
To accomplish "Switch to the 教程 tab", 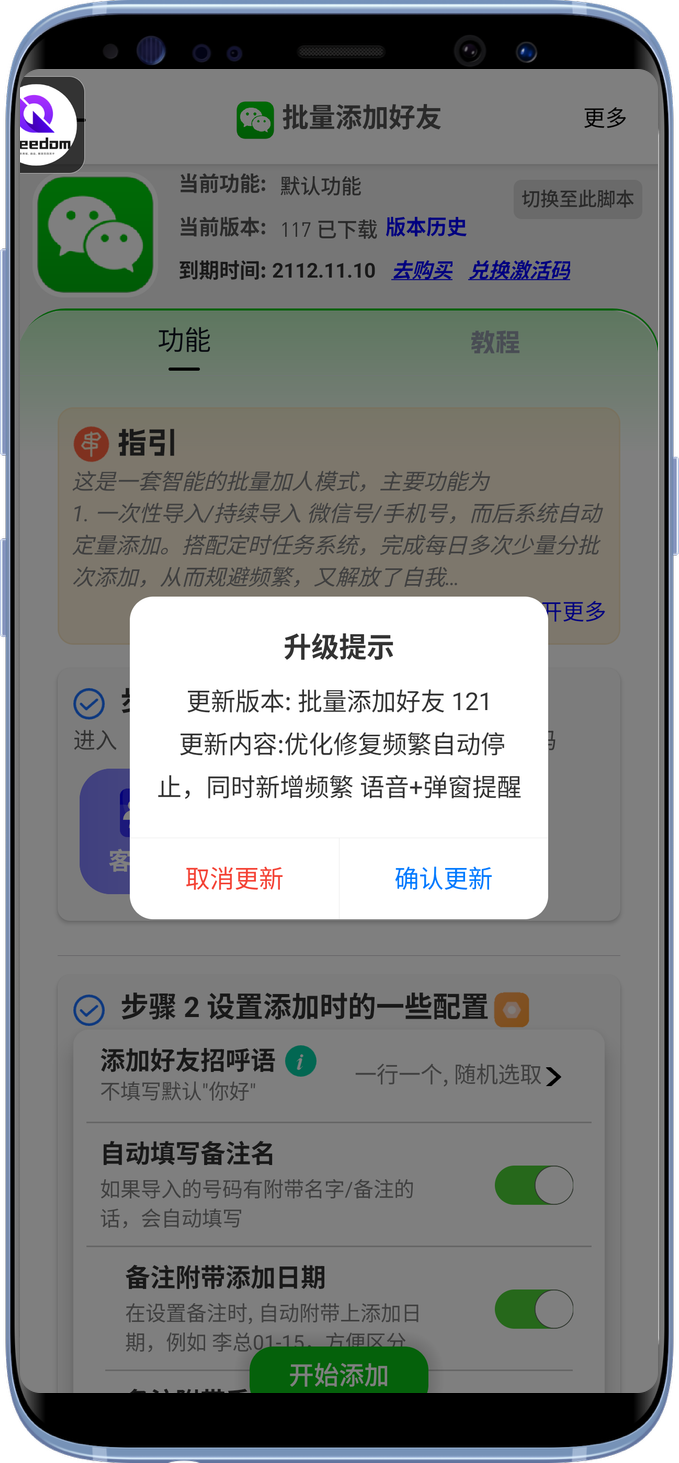I will point(495,343).
